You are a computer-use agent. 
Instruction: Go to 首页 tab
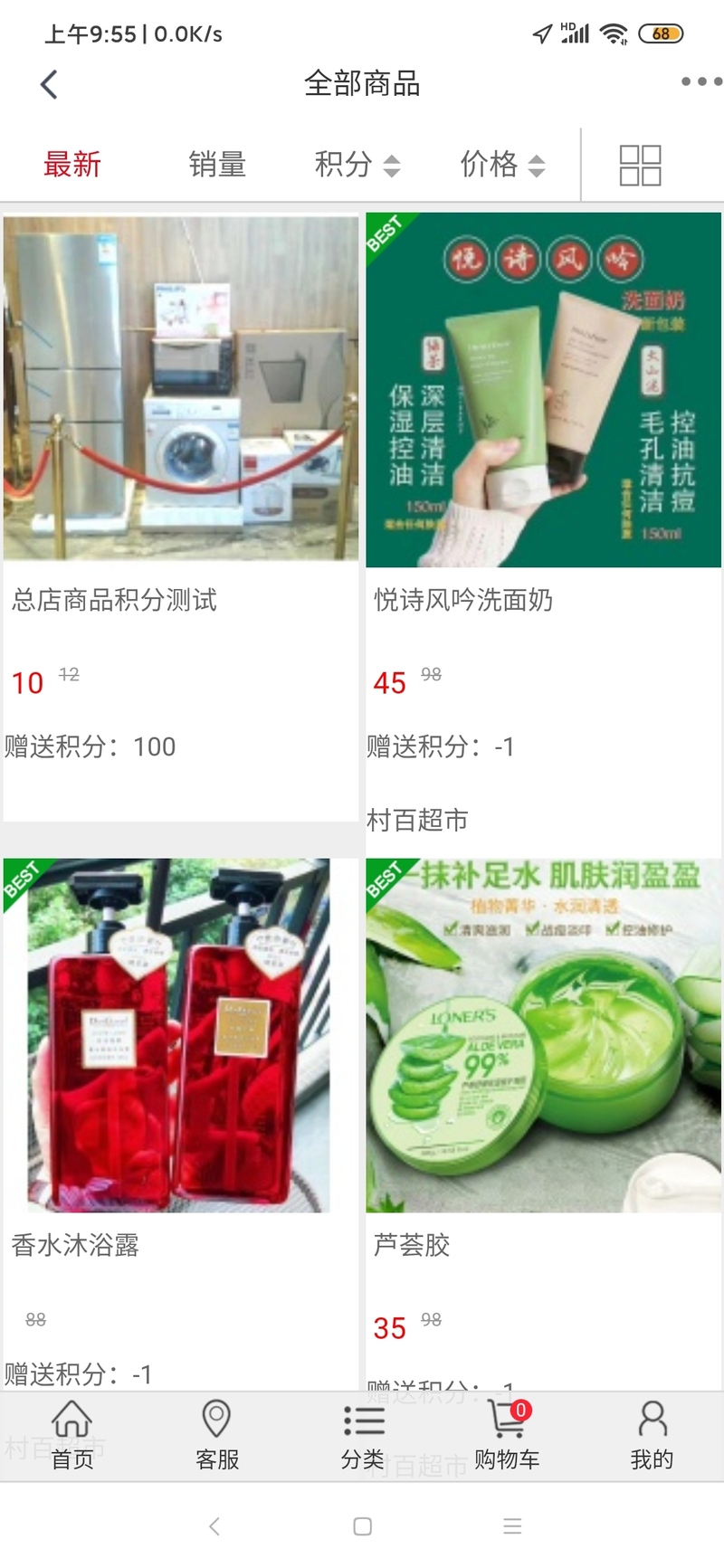point(72,1435)
